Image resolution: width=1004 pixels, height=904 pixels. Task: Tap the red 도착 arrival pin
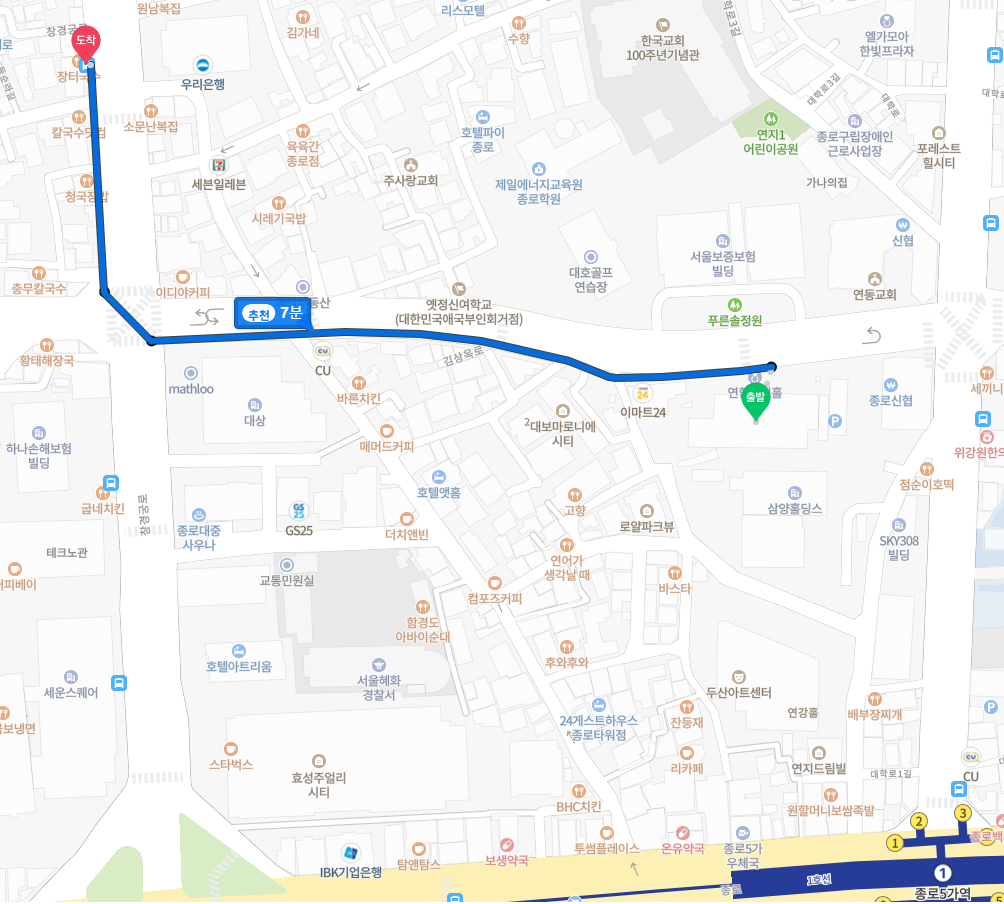pyautogui.click(x=87, y=41)
